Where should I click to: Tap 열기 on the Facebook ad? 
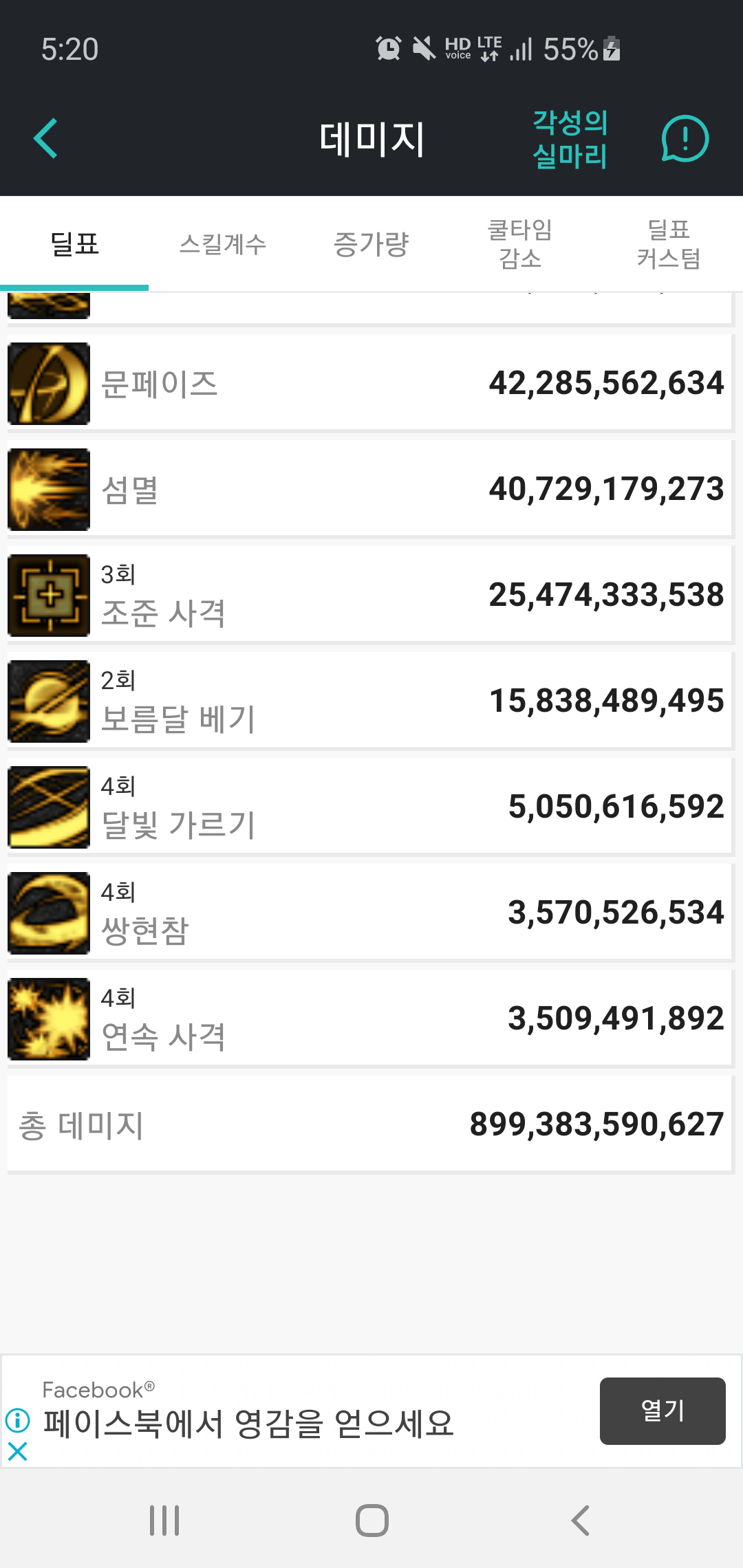(x=662, y=1411)
